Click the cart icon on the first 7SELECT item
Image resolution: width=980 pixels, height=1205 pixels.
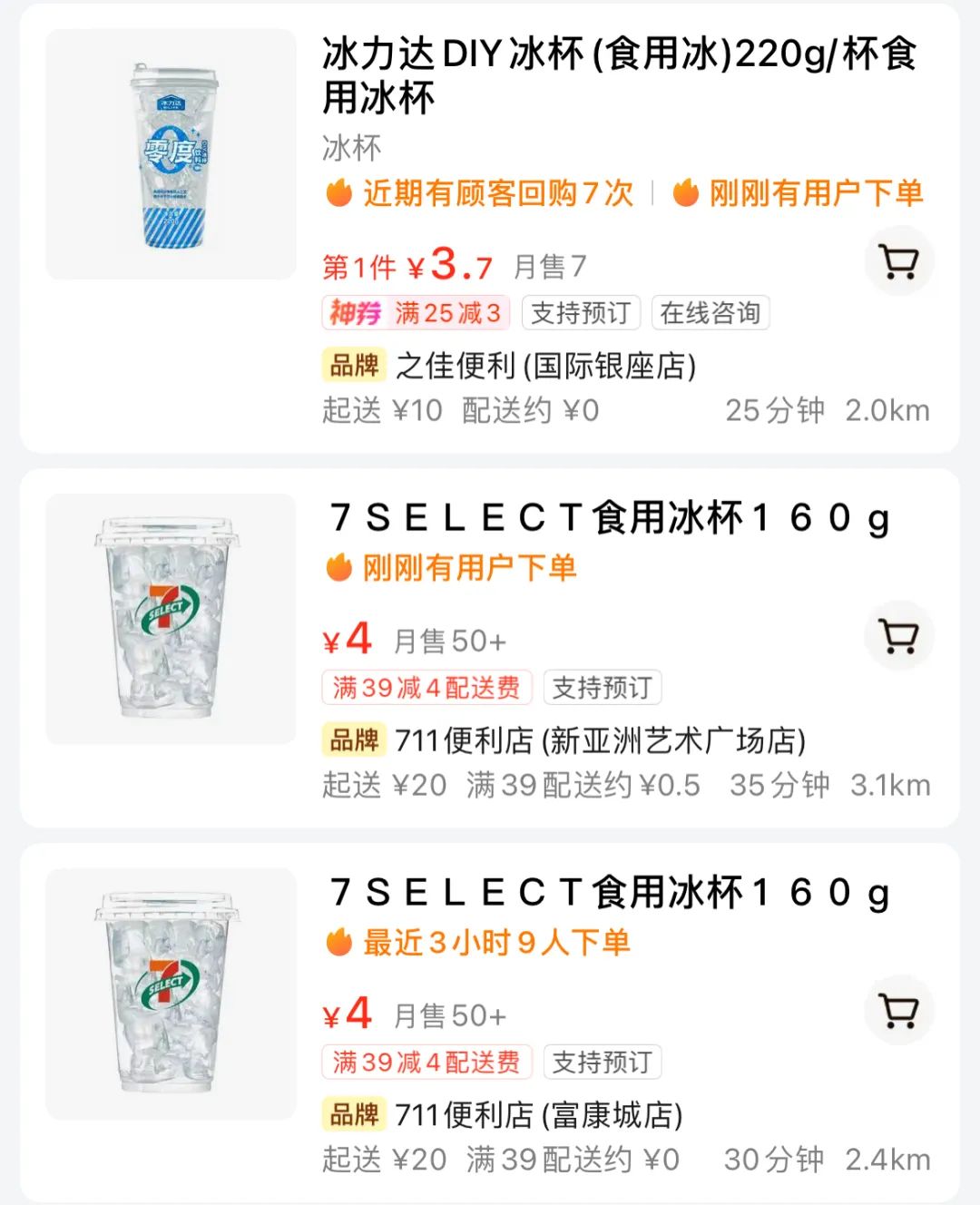(899, 636)
